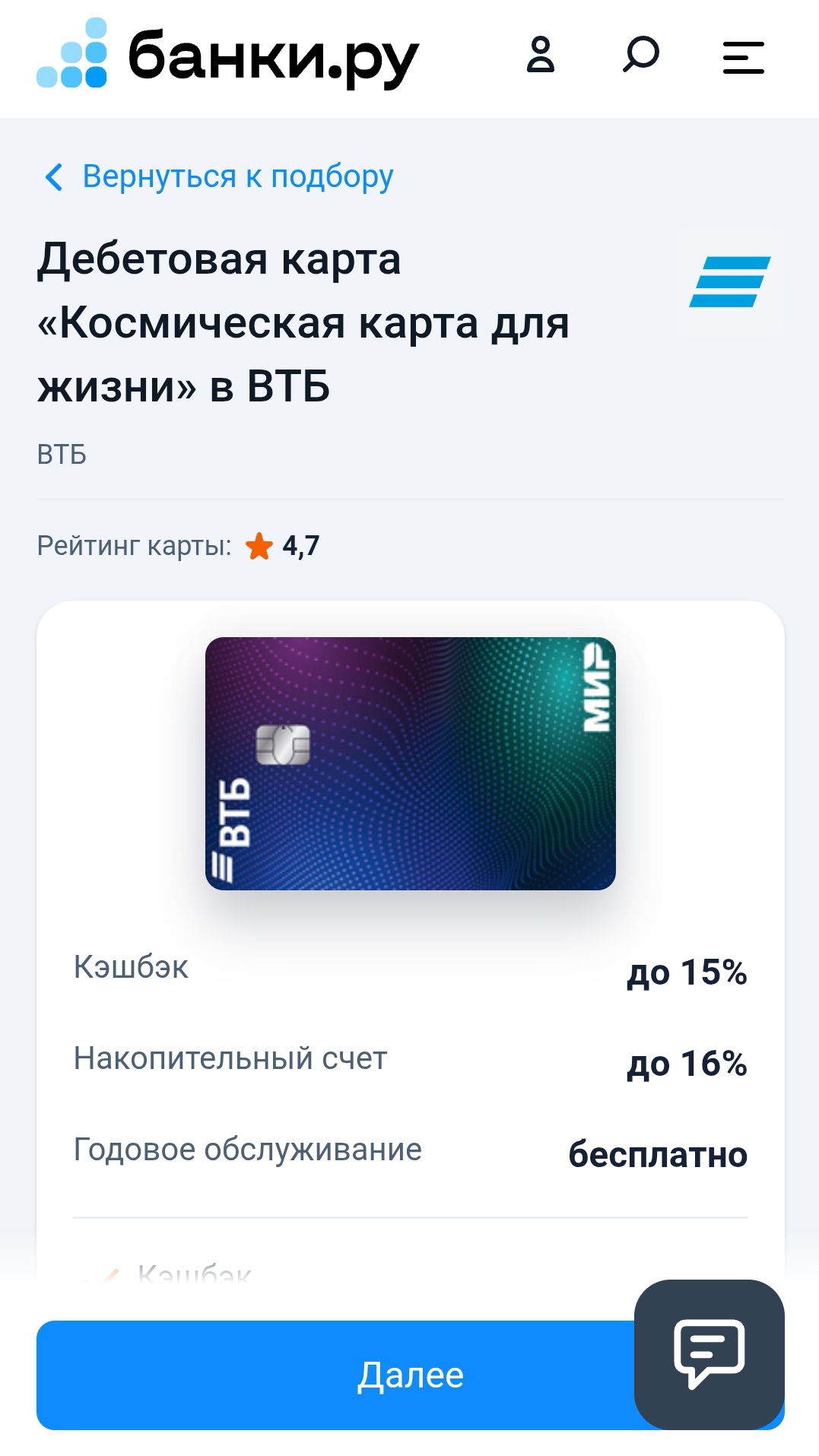Open the support chat bubble
Viewport: 819px width, 1456px height.
(x=709, y=1353)
